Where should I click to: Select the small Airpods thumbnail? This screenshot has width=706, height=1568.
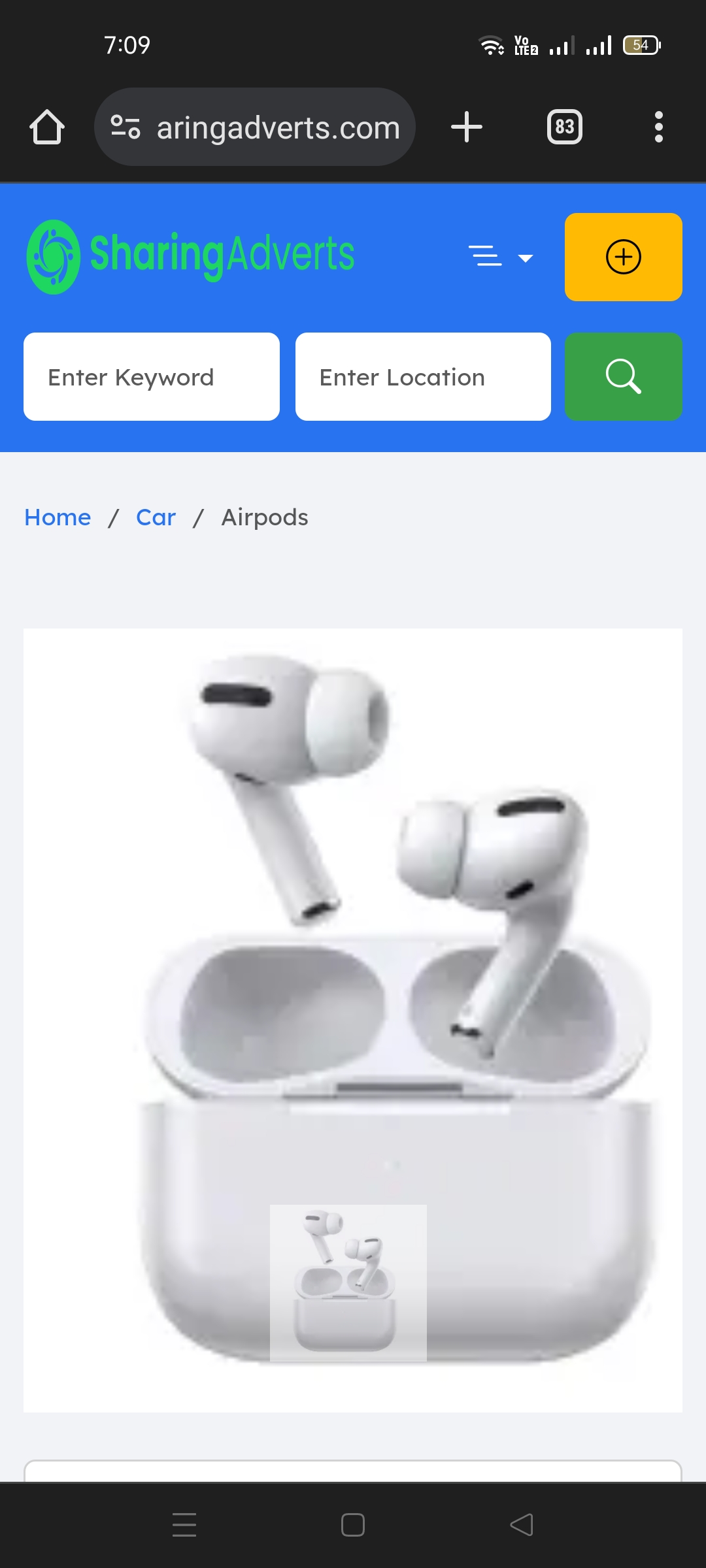coord(348,1282)
